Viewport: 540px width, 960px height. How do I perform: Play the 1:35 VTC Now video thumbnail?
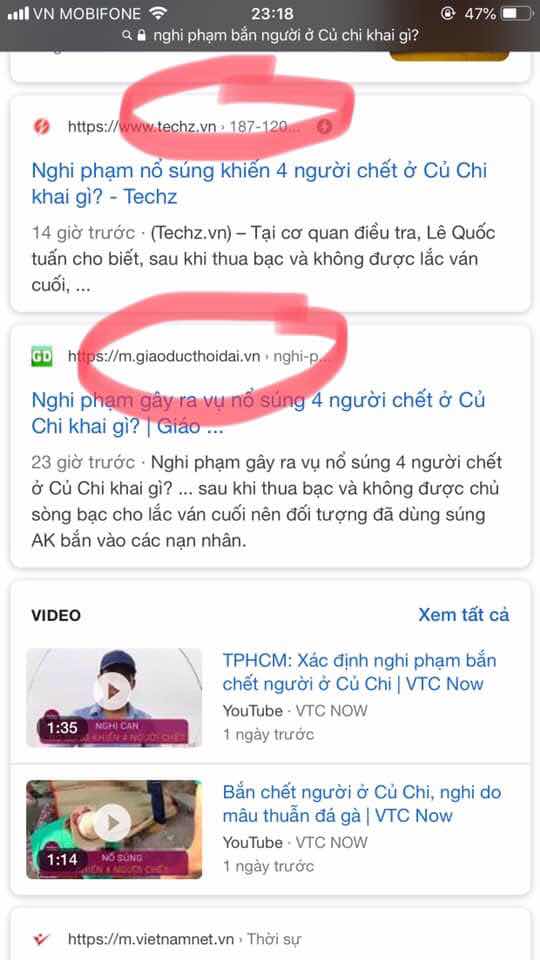tap(114, 697)
